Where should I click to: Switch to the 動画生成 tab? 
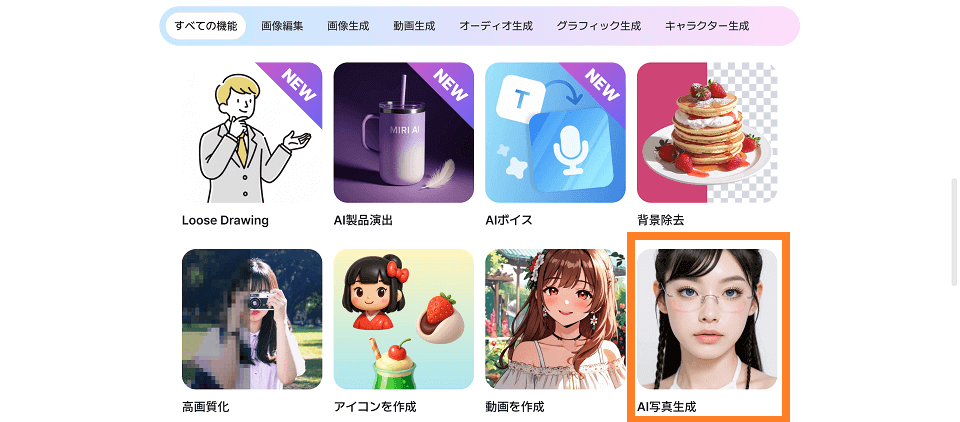(414, 26)
